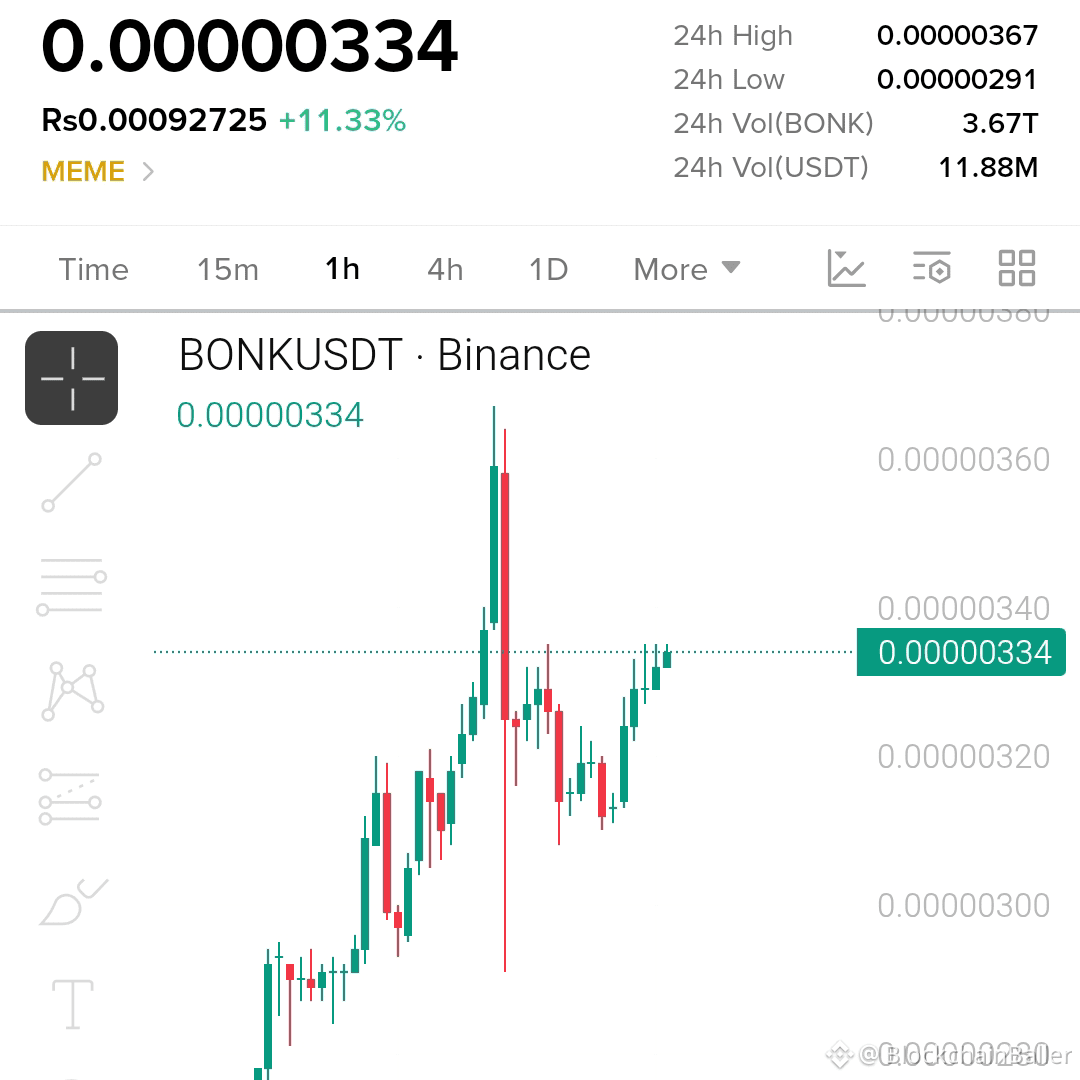This screenshot has width=1080, height=1080.
Task: Switch to the 4h interval
Action: tap(445, 269)
